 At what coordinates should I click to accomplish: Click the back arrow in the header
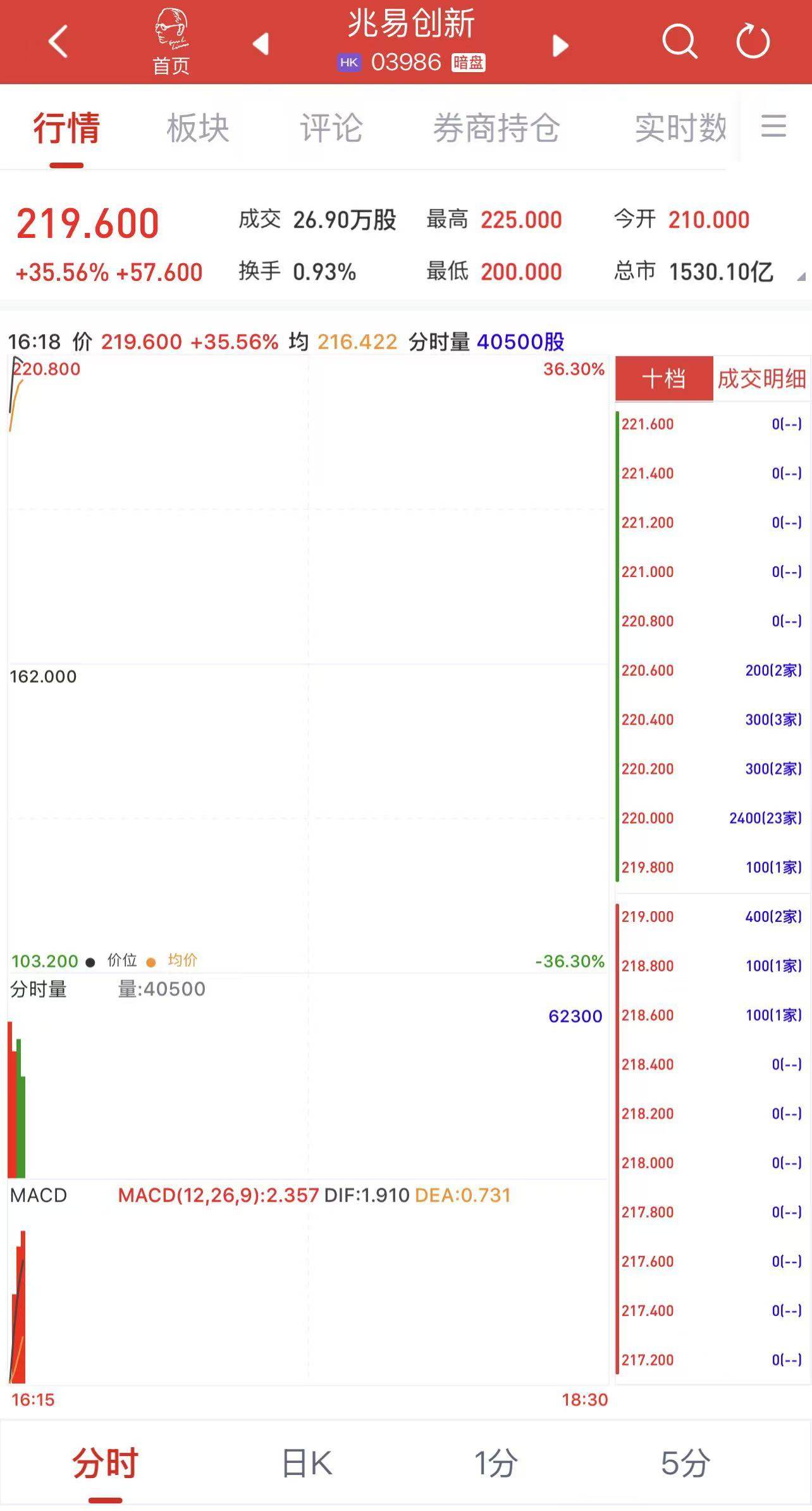(58, 43)
